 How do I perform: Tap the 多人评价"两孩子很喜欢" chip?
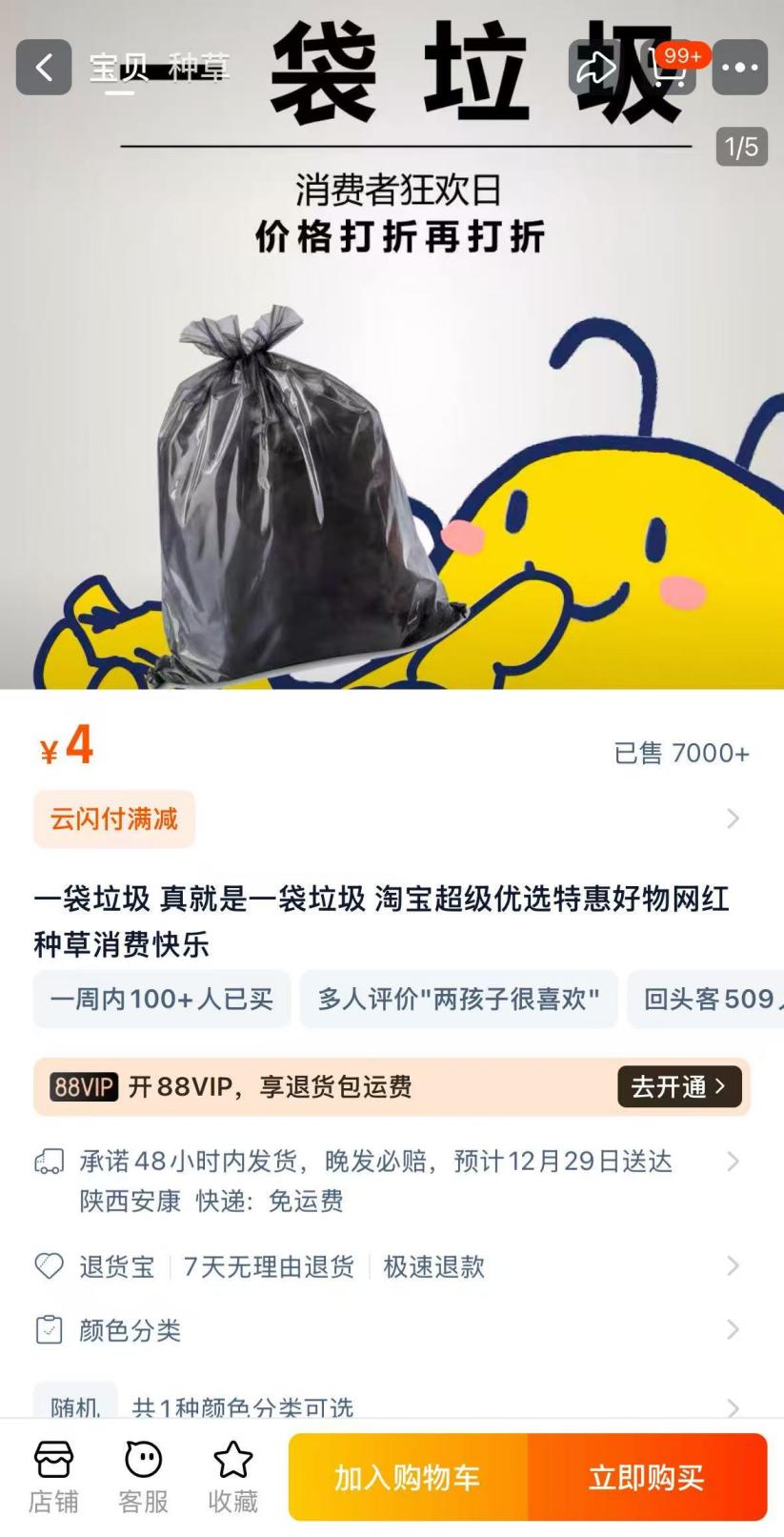459,999
